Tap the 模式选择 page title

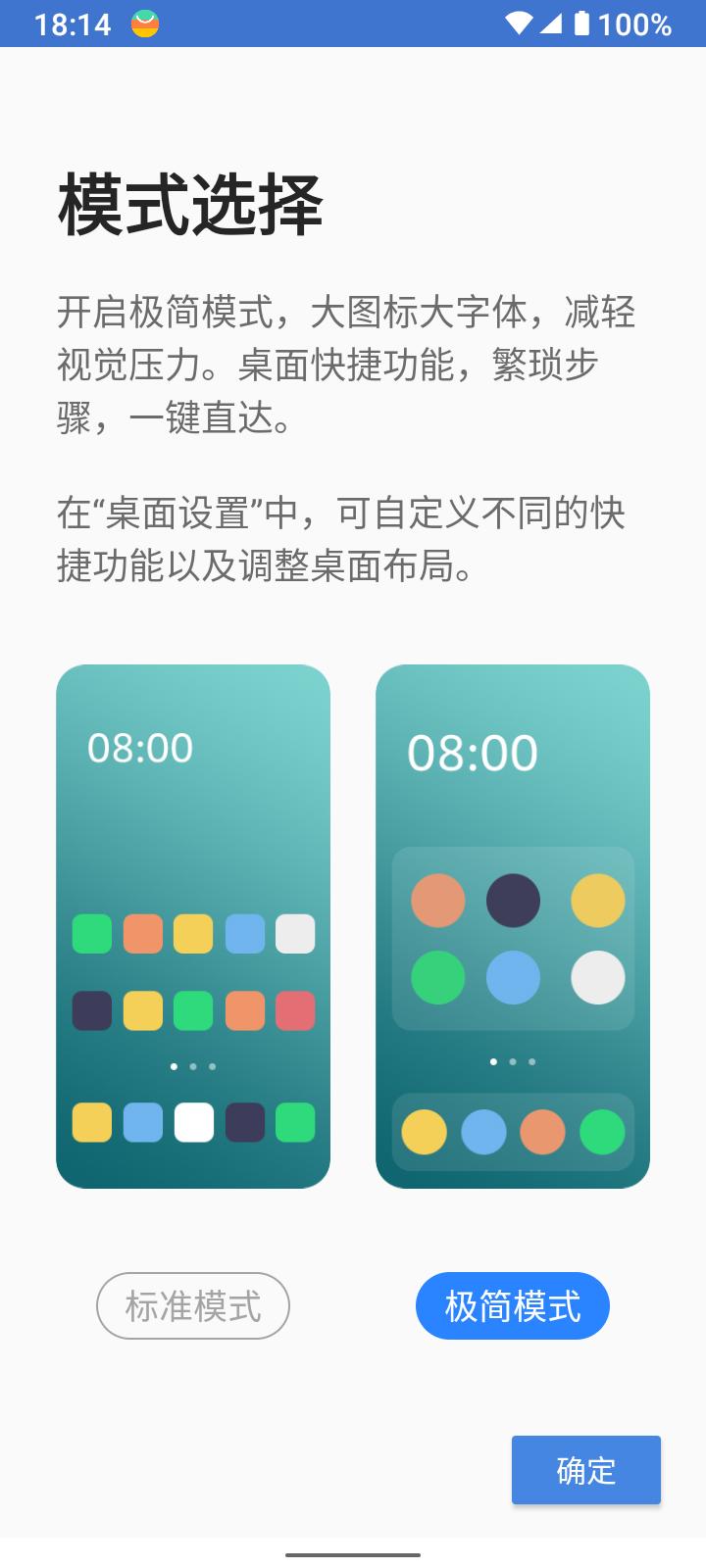pos(192,201)
